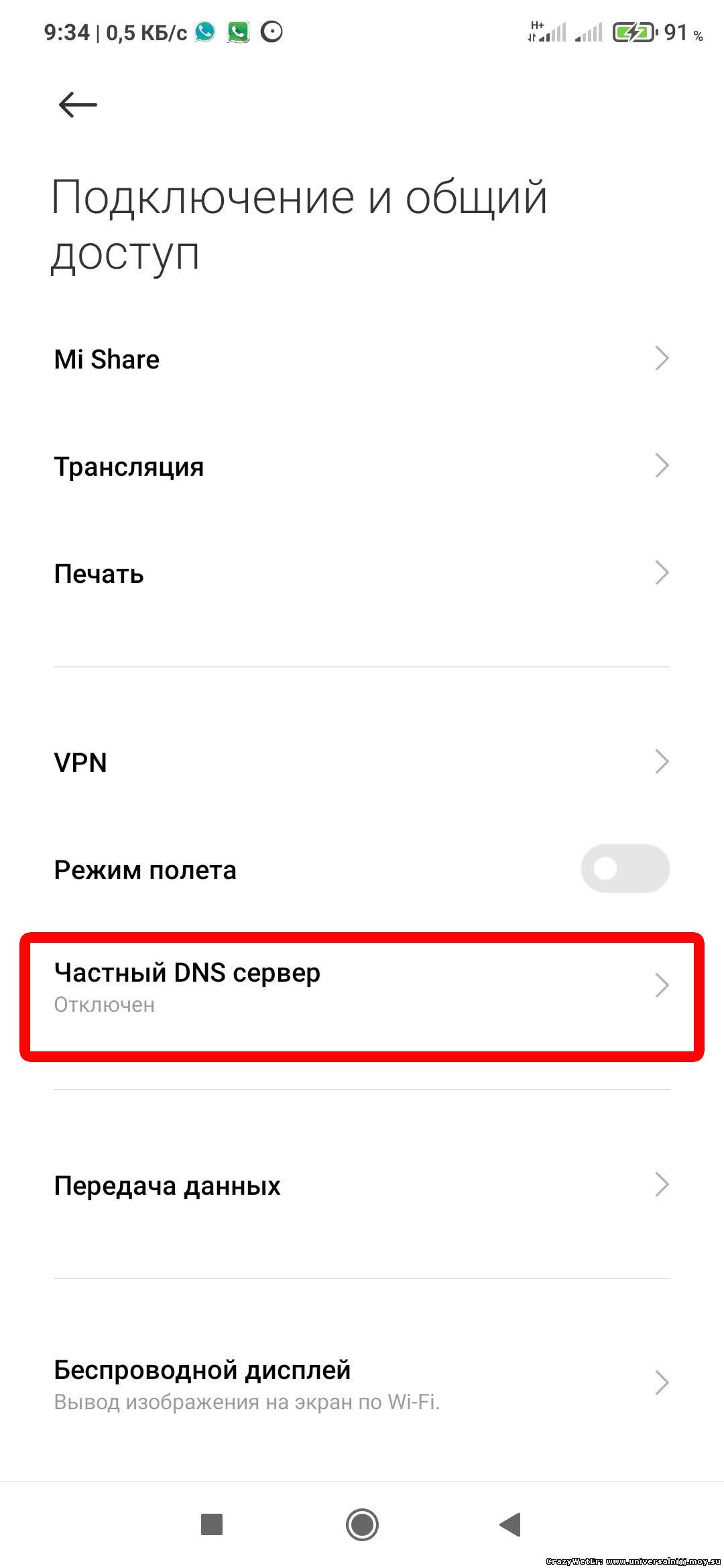Open Передача данных

362,1185
